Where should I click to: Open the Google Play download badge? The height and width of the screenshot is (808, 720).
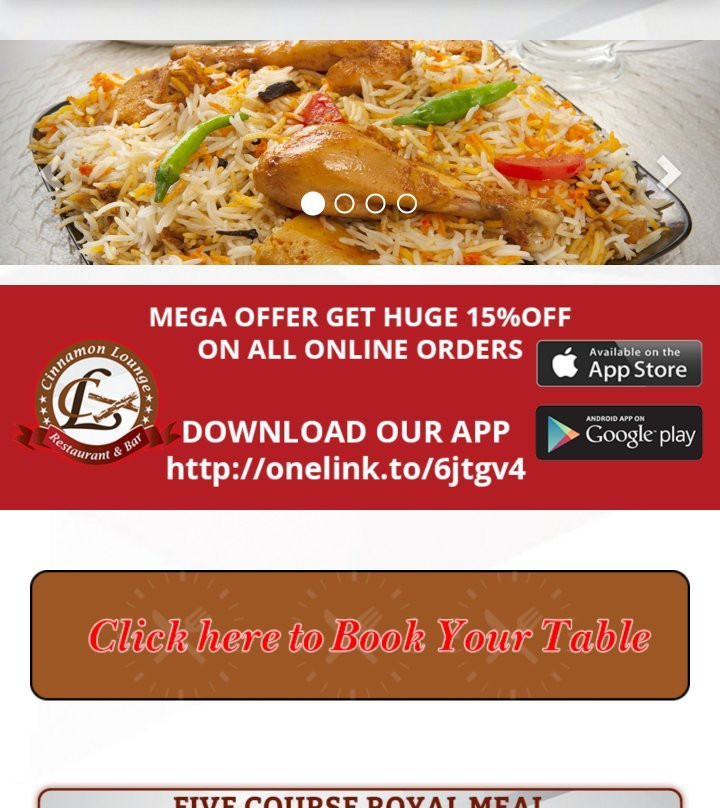coord(619,433)
